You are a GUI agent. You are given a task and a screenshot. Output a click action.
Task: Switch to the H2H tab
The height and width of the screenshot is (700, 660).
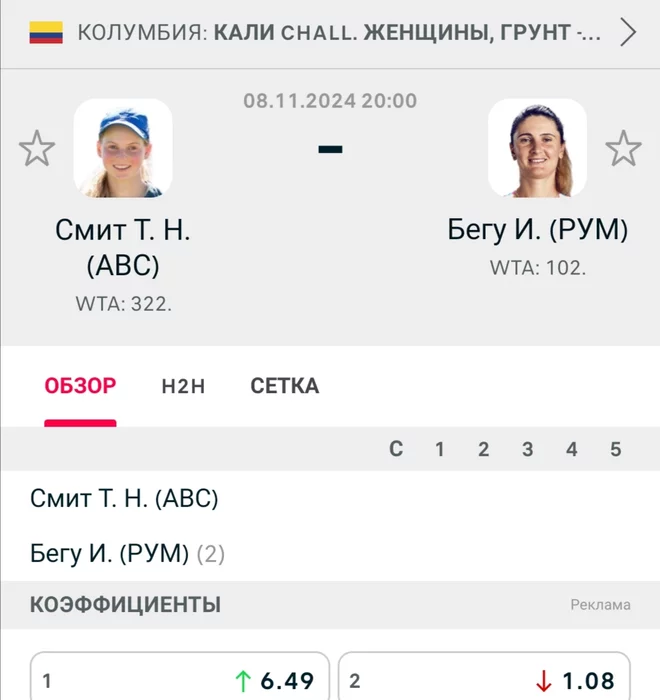point(183,386)
